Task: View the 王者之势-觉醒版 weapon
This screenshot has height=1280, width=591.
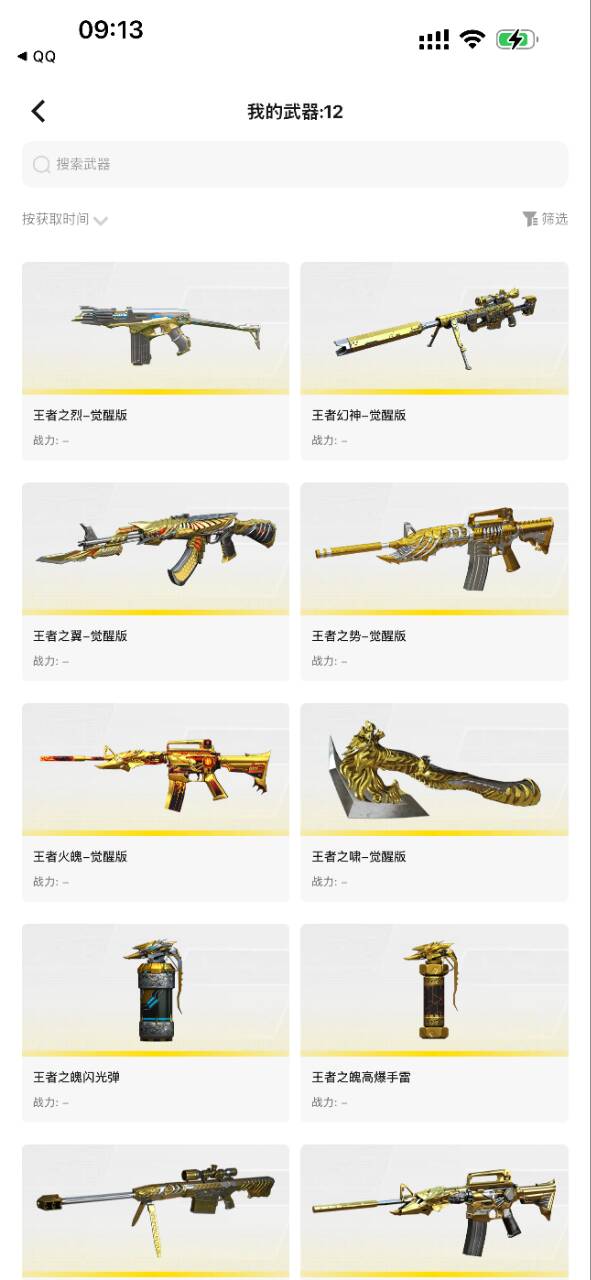Action: click(434, 582)
